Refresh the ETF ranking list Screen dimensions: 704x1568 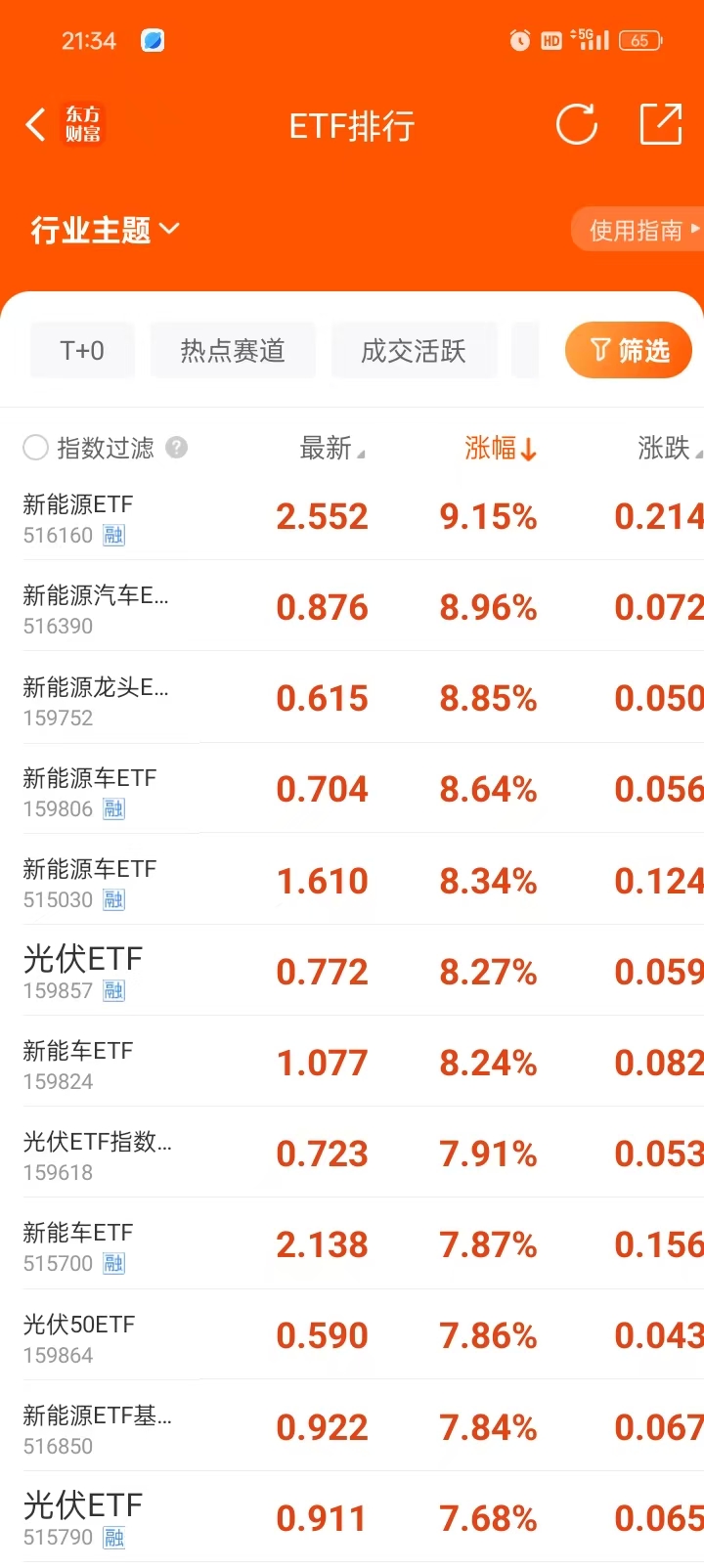coord(576,125)
